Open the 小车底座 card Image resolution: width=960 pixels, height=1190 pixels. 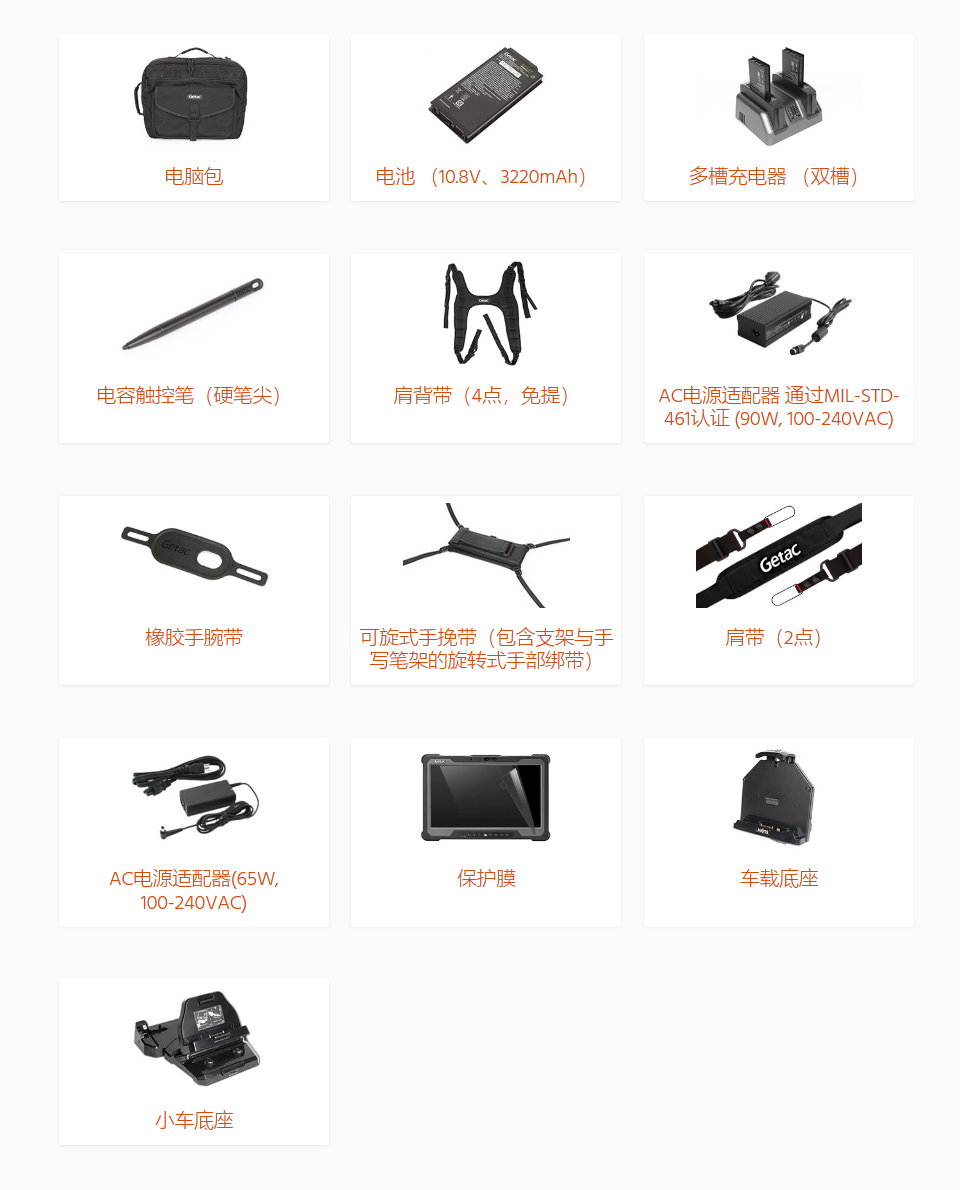[x=194, y=1061]
